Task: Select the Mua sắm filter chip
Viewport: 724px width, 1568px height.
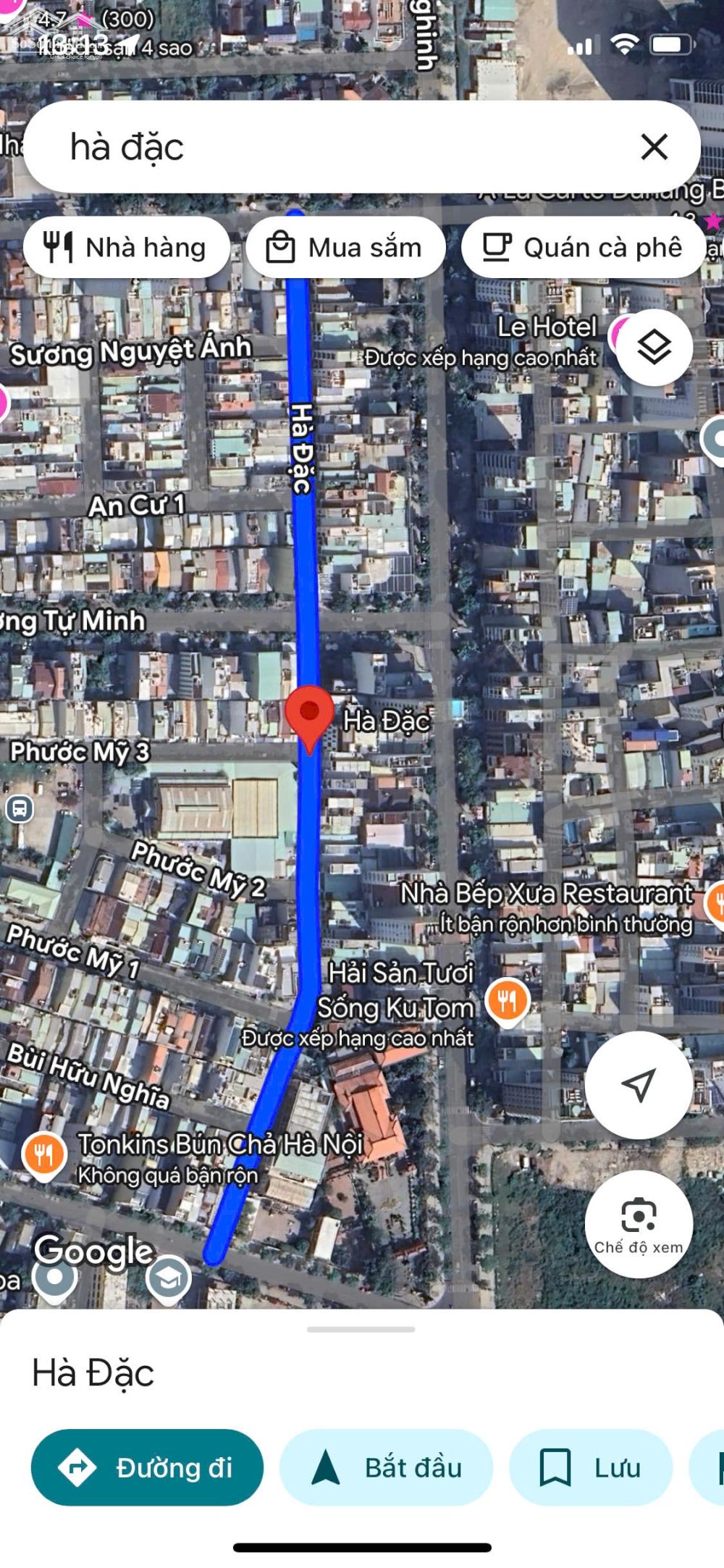Action: (x=345, y=248)
